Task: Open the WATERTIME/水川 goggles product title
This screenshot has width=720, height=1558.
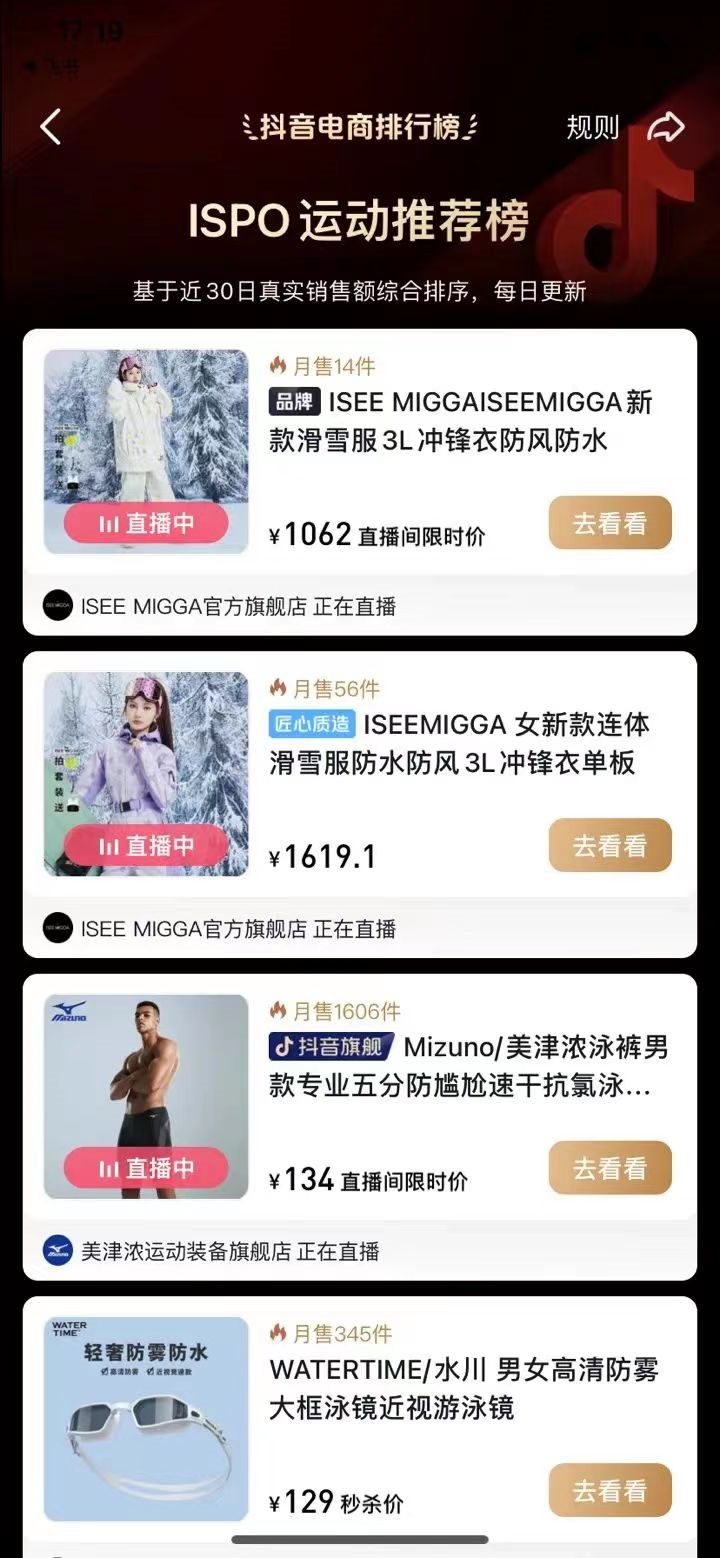Action: coord(464,1389)
